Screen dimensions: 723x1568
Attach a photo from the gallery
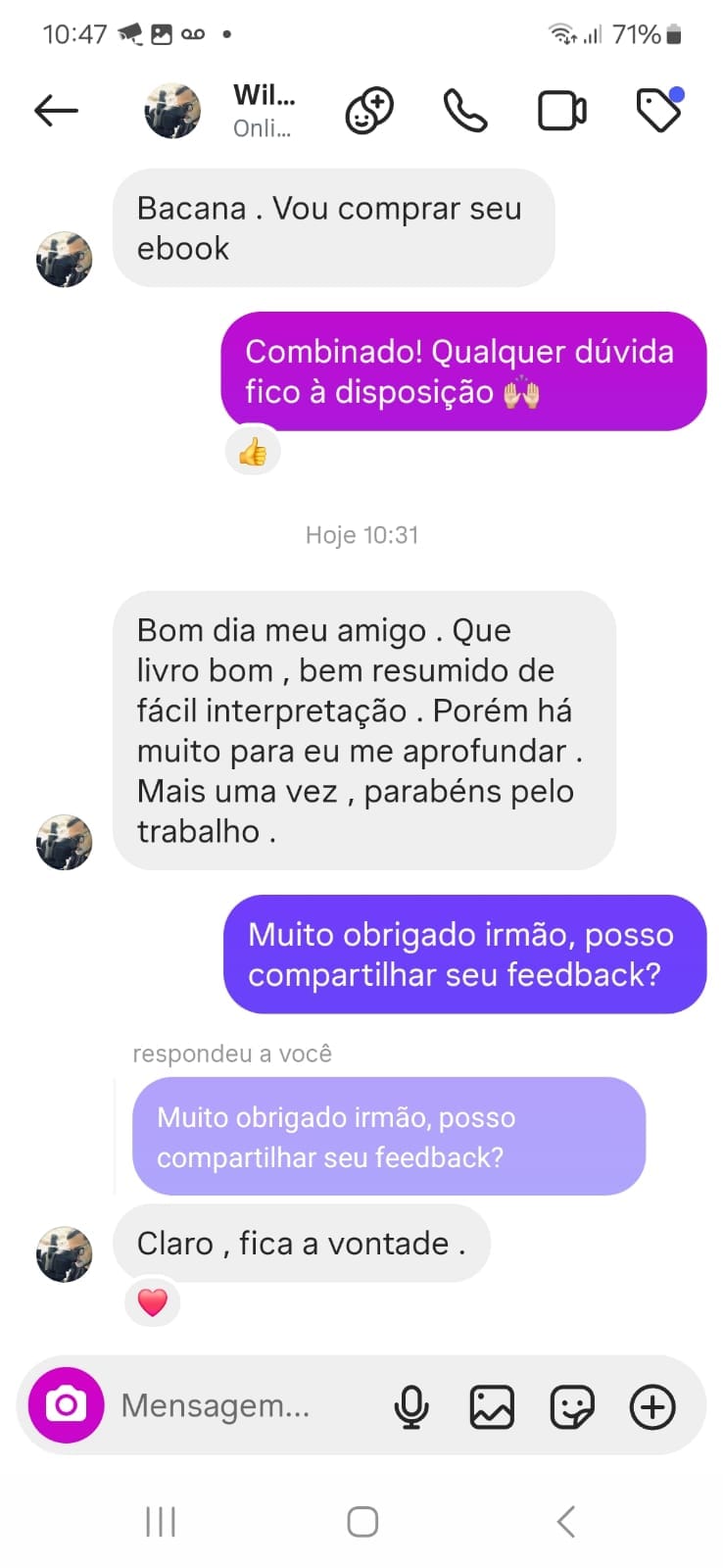tap(492, 1407)
